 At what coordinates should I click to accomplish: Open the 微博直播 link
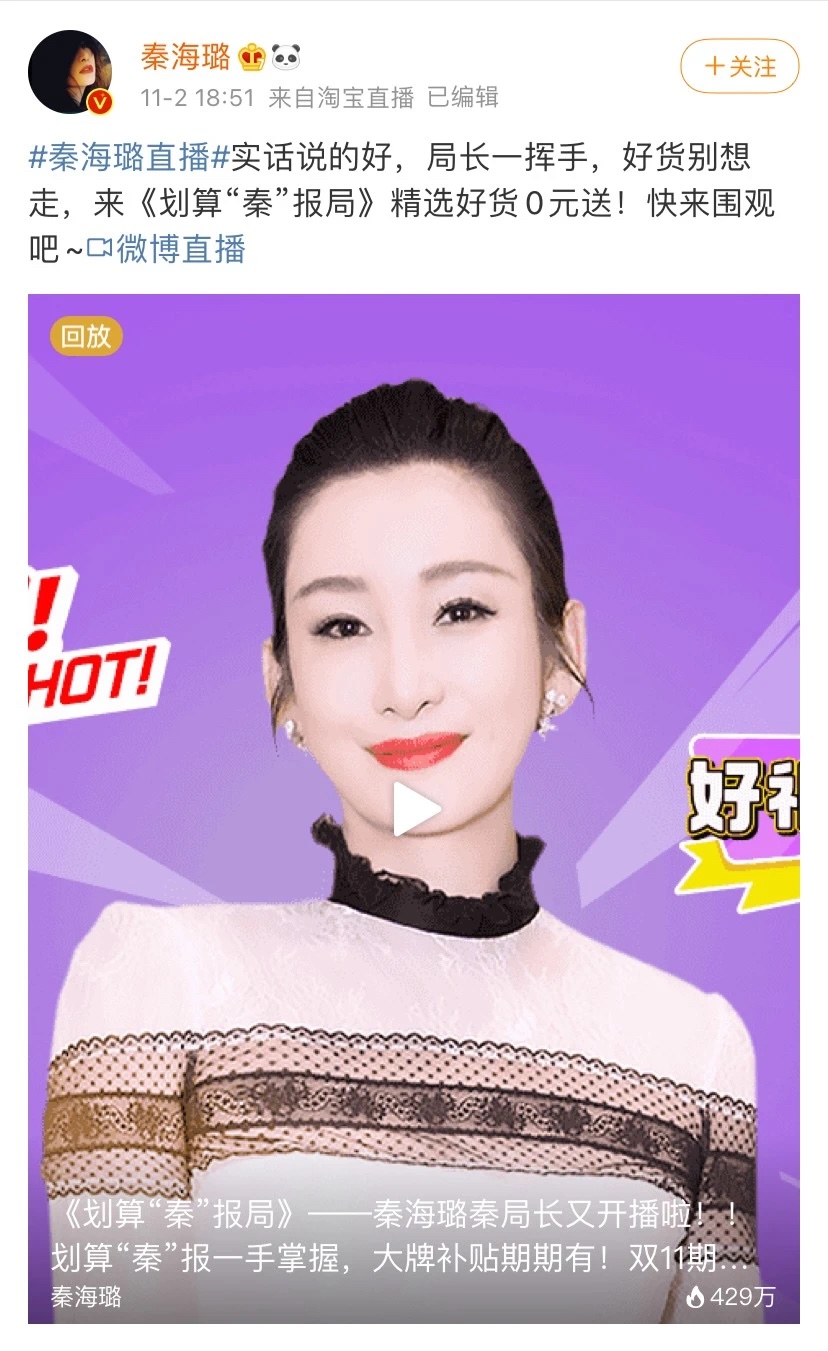pyautogui.click(x=168, y=249)
